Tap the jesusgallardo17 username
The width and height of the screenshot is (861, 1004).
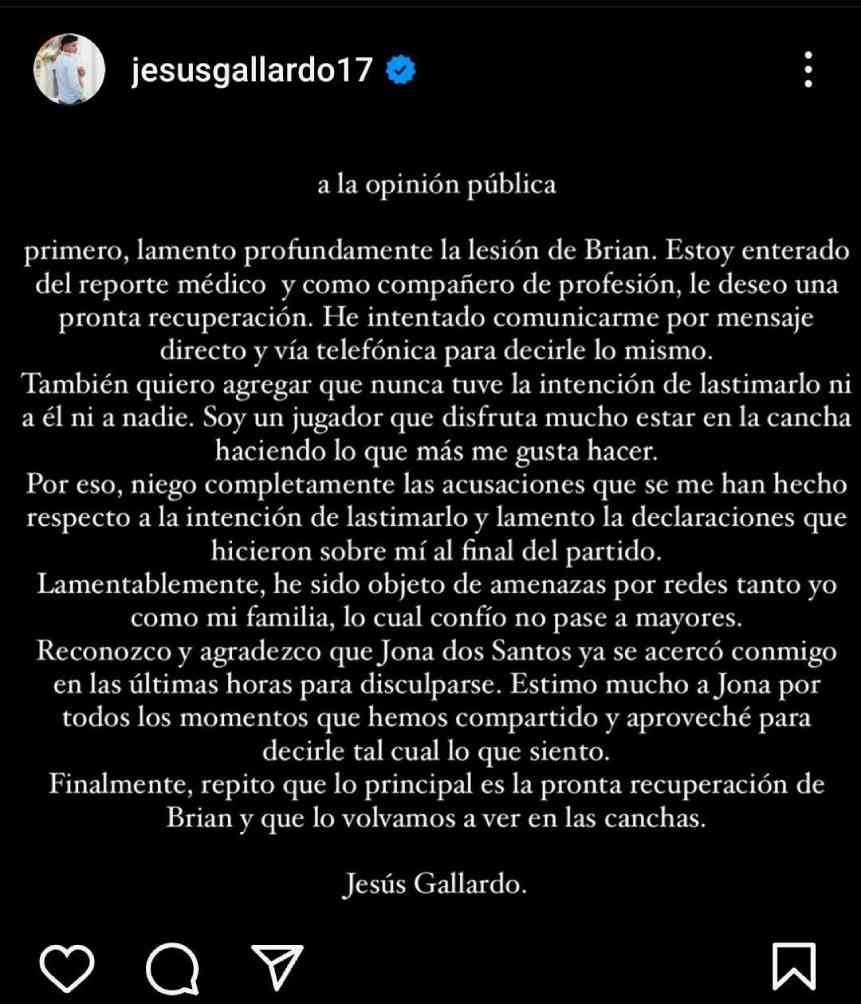point(252,71)
